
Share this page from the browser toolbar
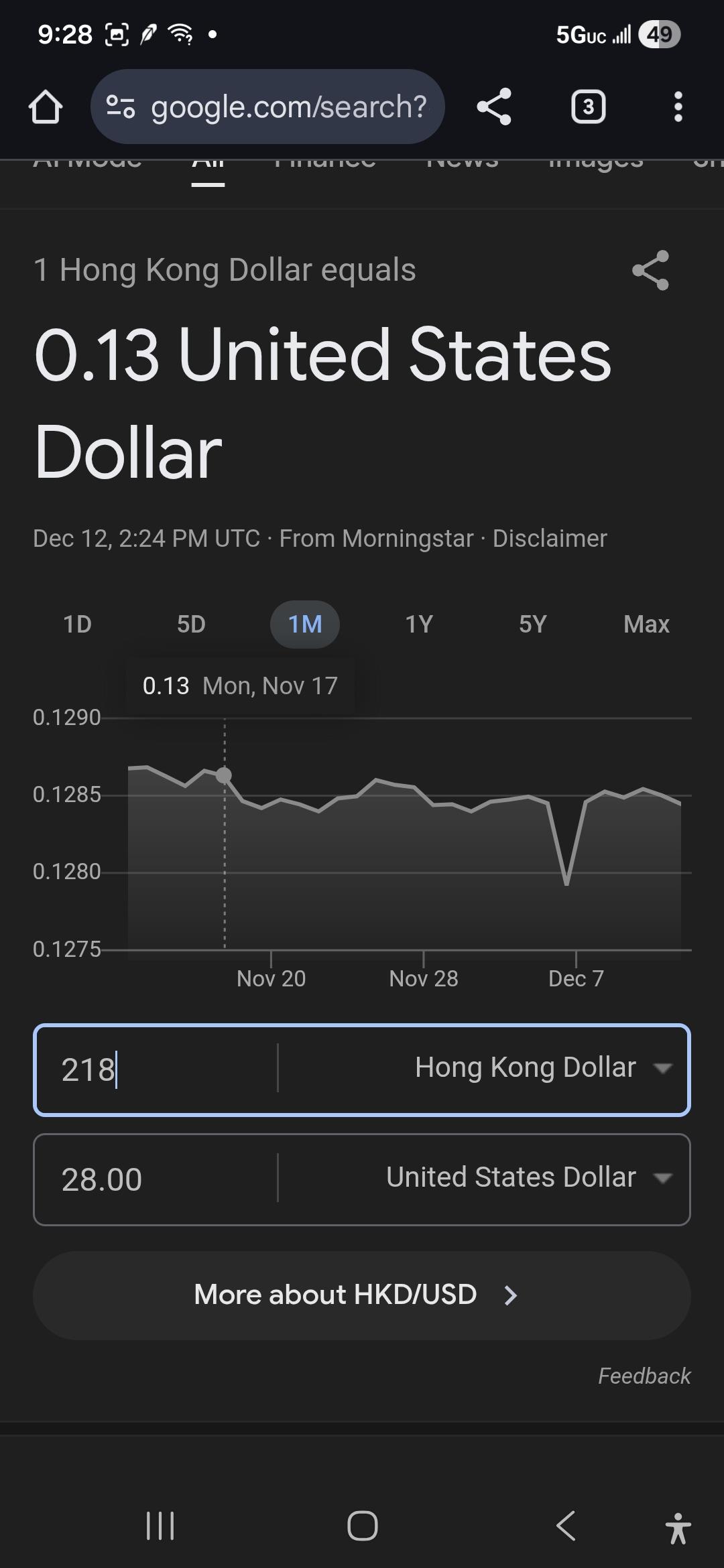(494, 107)
